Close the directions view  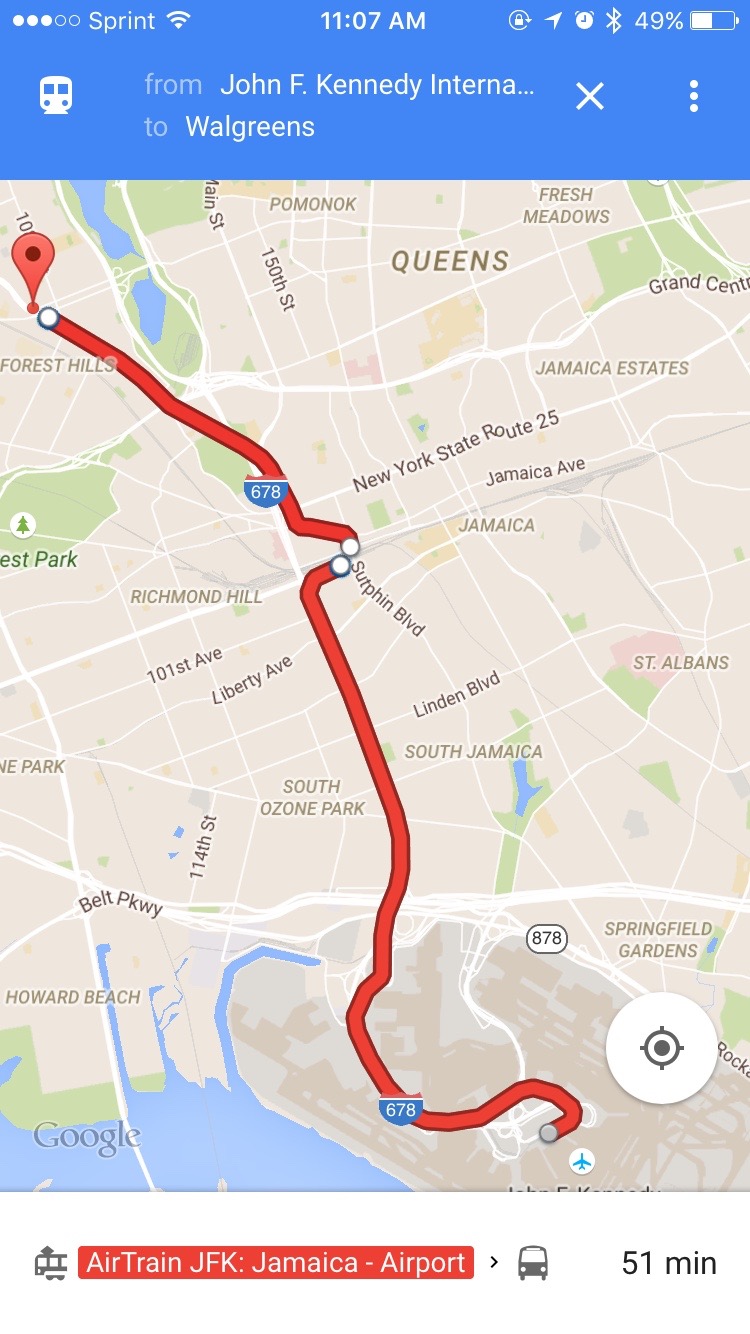(x=590, y=96)
